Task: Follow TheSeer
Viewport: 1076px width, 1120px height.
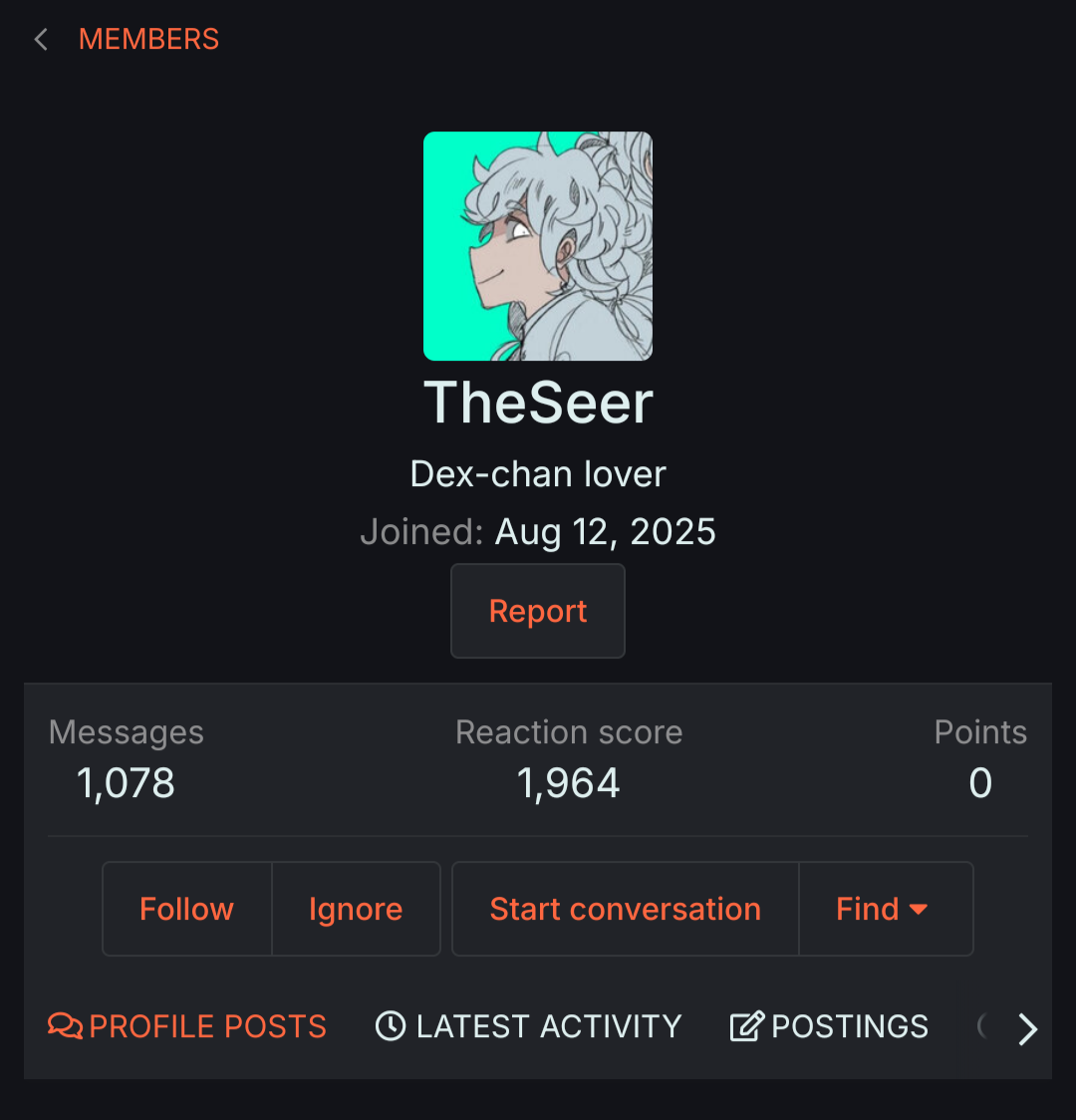Action: (x=186, y=909)
